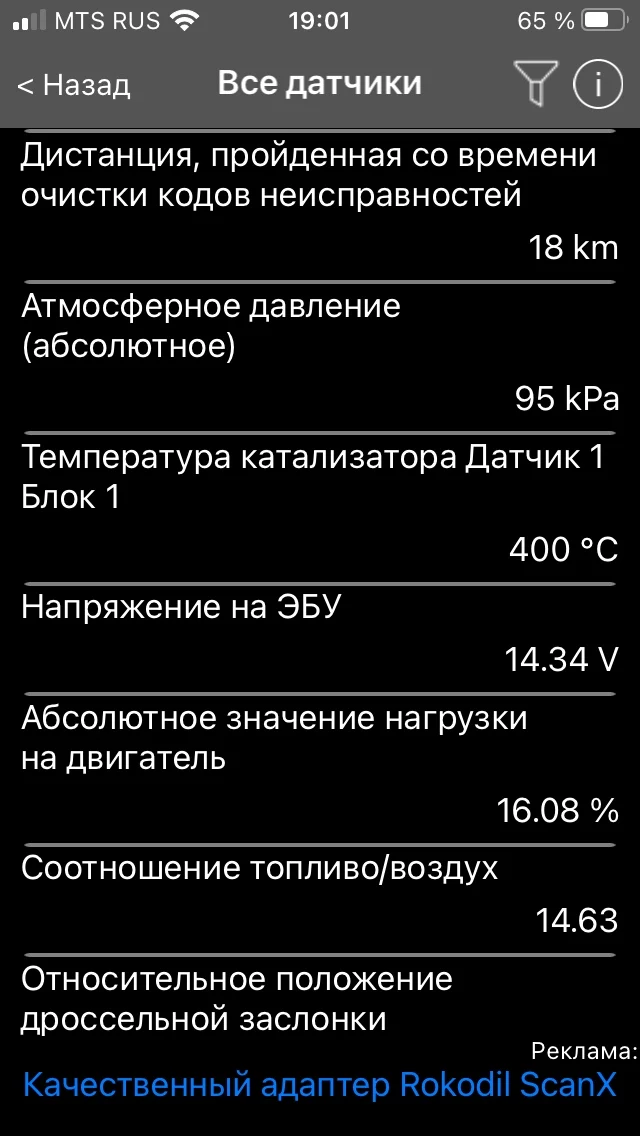Image resolution: width=640 pixels, height=1136 pixels.
Task: Open the sensor filter funnel
Action: pyautogui.click(x=535, y=82)
